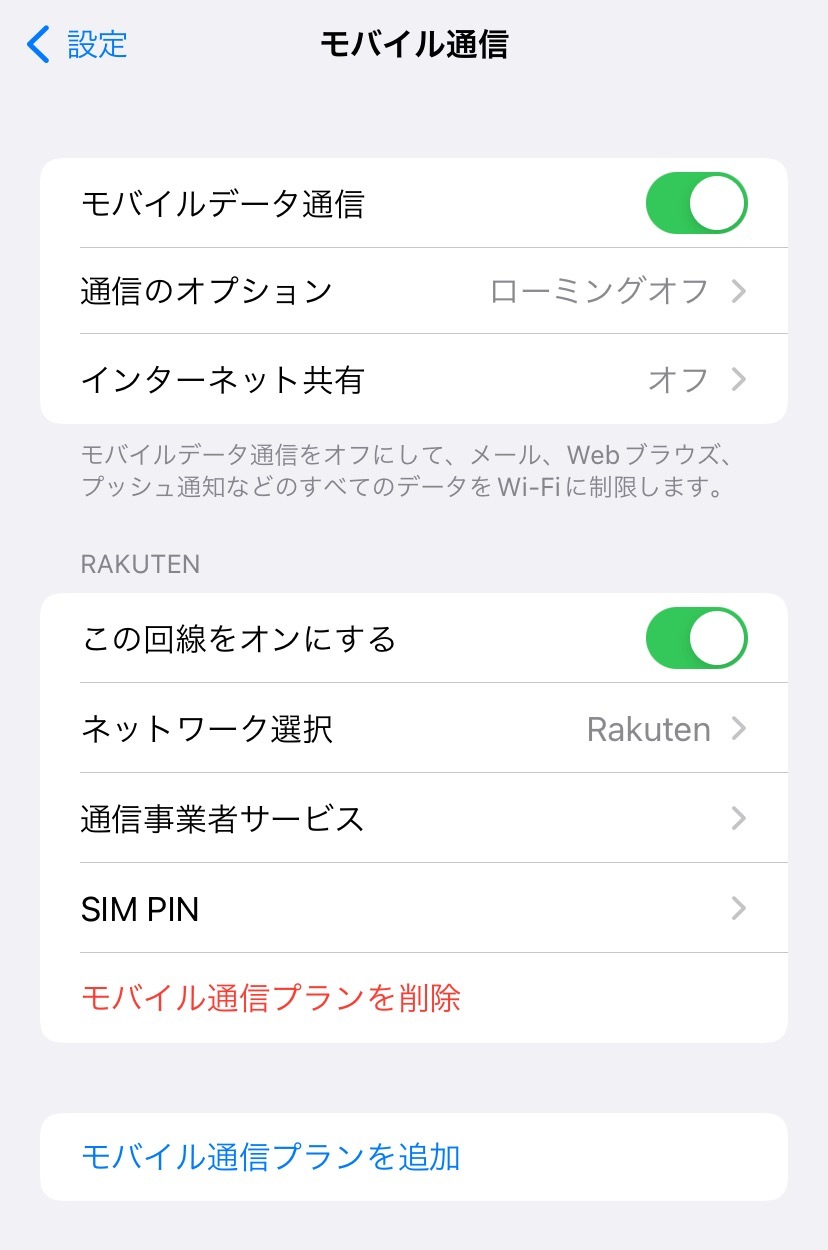Open 通信のオプション settings
Screen dimensions: 828x1250
pyautogui.click(x=414, y=291)
